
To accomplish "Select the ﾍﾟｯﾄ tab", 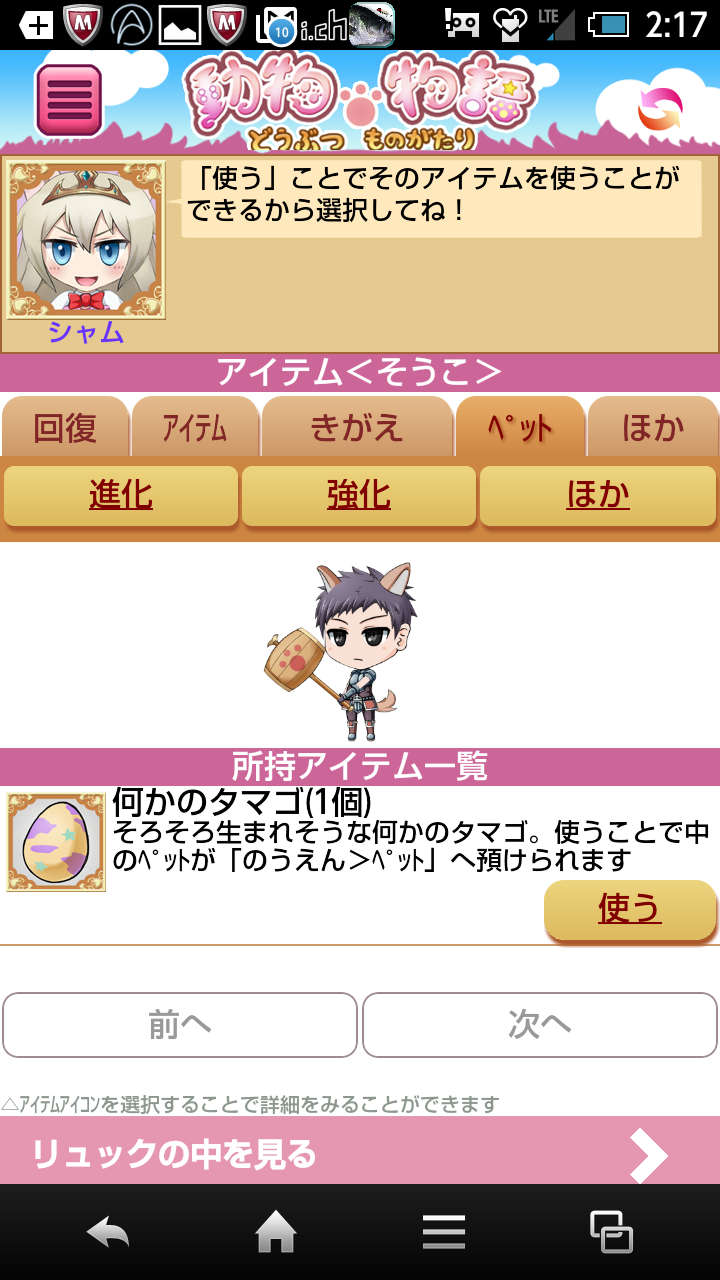I will point(520,428).
